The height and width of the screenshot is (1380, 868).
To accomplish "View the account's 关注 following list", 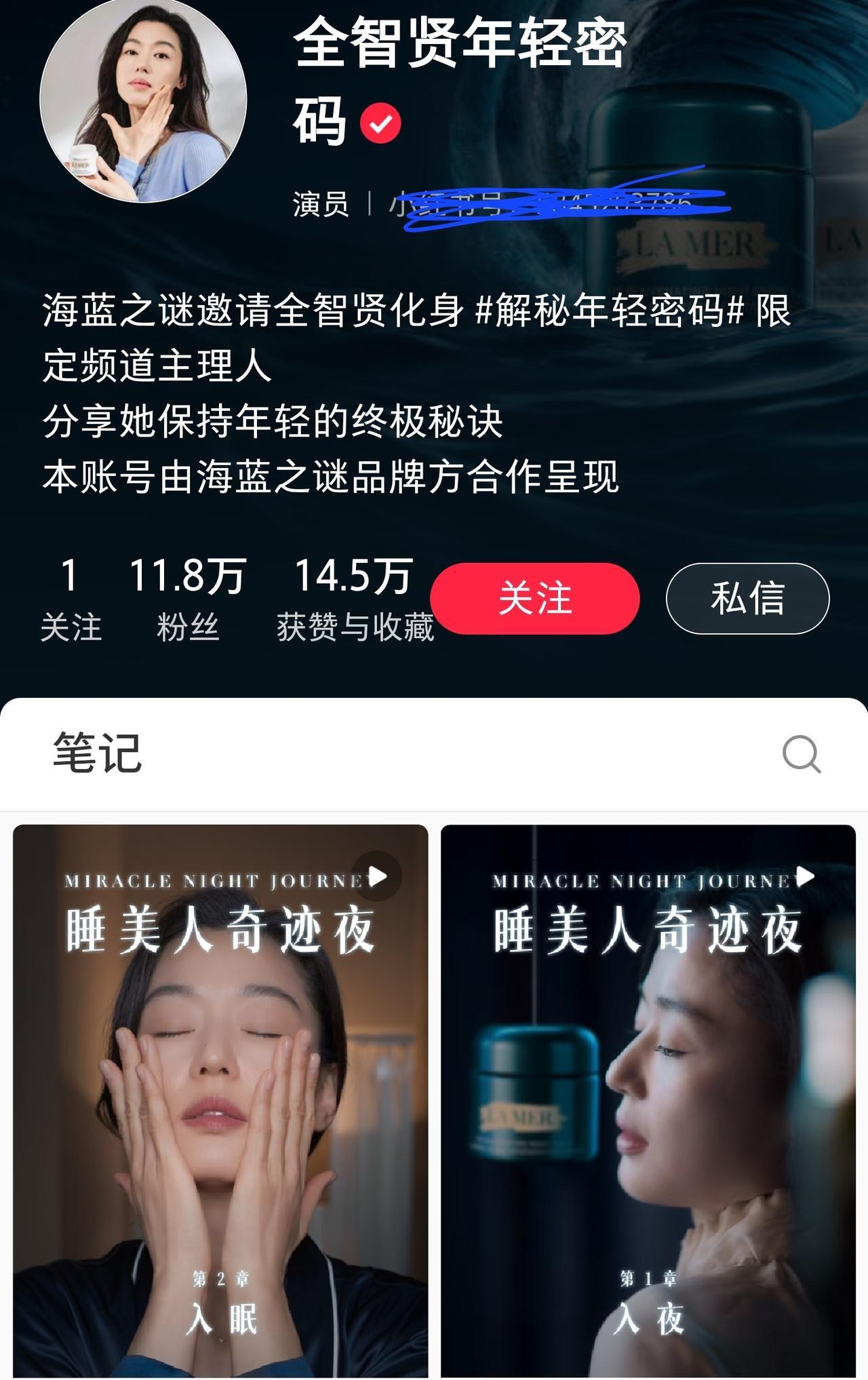I will (71, 599).
